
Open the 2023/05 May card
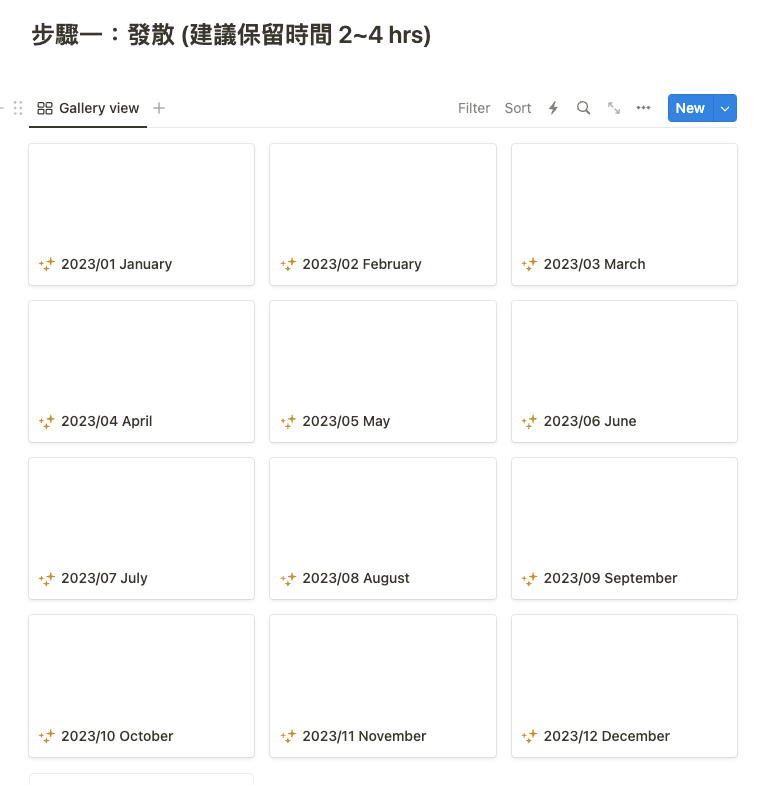pyautogui.click(x=383, y=371)
